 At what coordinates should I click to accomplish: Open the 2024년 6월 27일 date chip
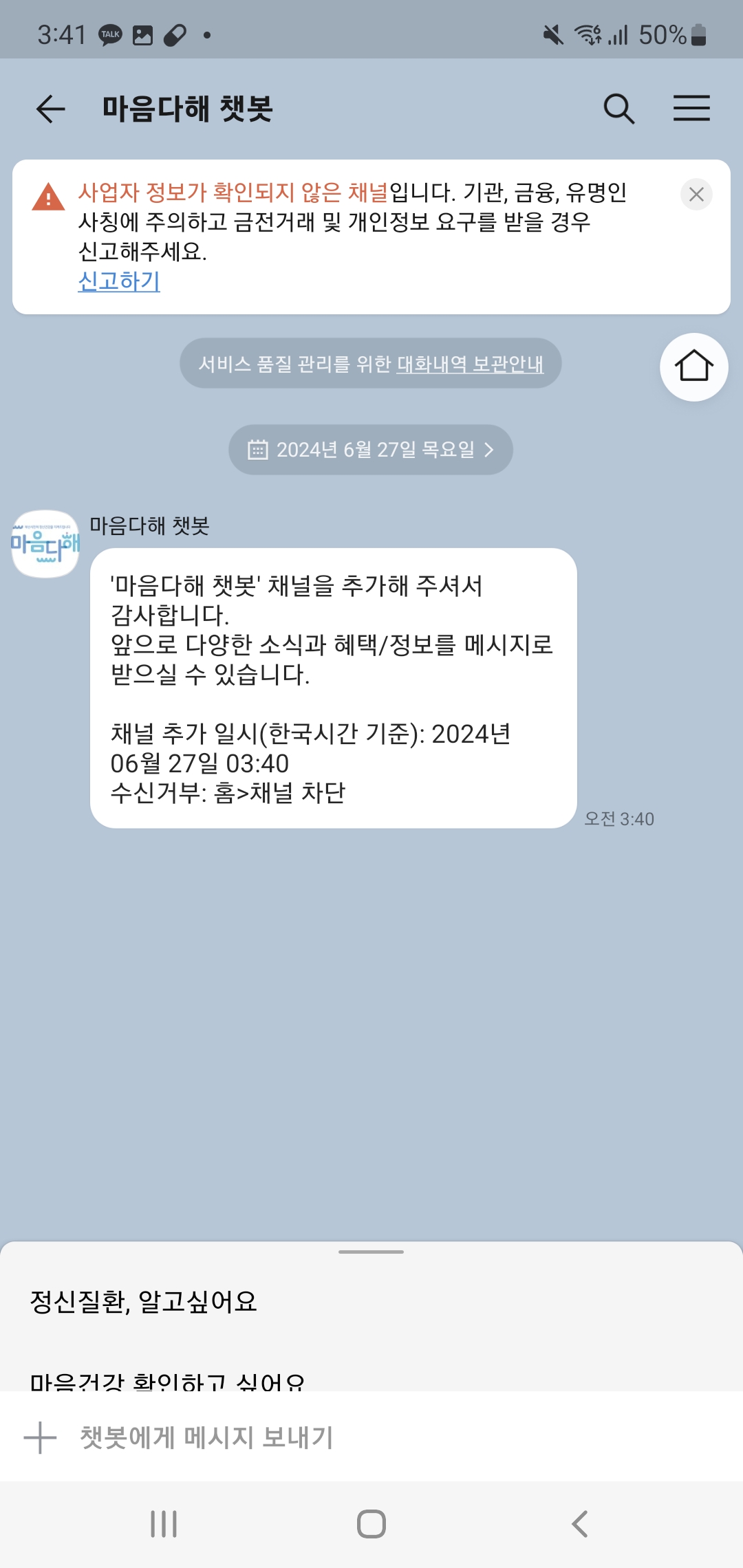click(371, 450)
